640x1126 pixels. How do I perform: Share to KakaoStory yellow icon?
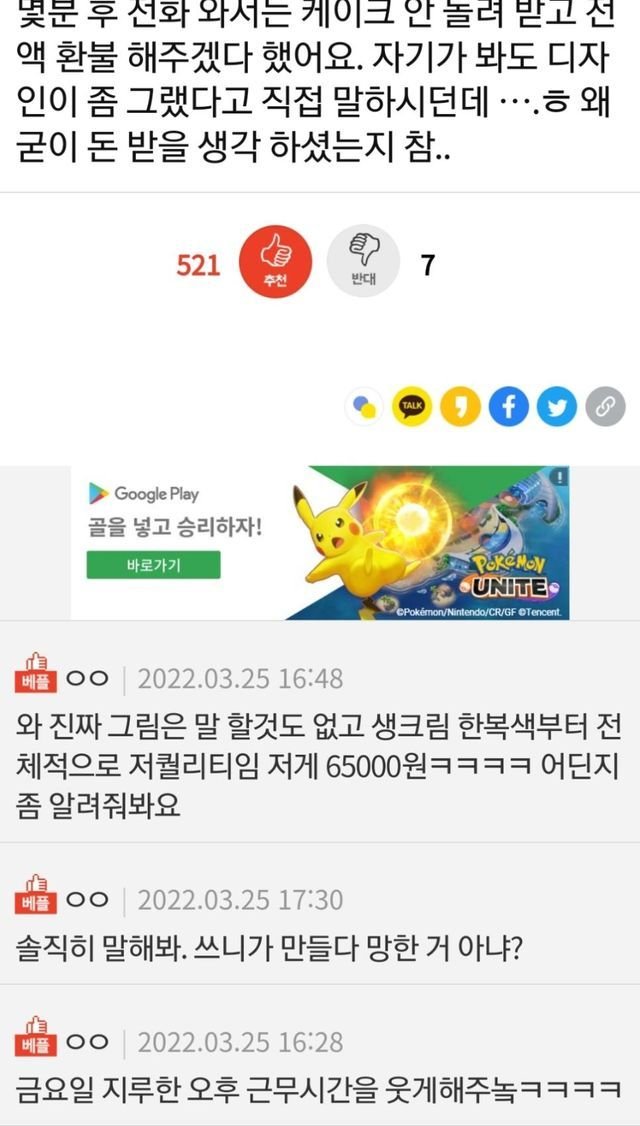460,406
